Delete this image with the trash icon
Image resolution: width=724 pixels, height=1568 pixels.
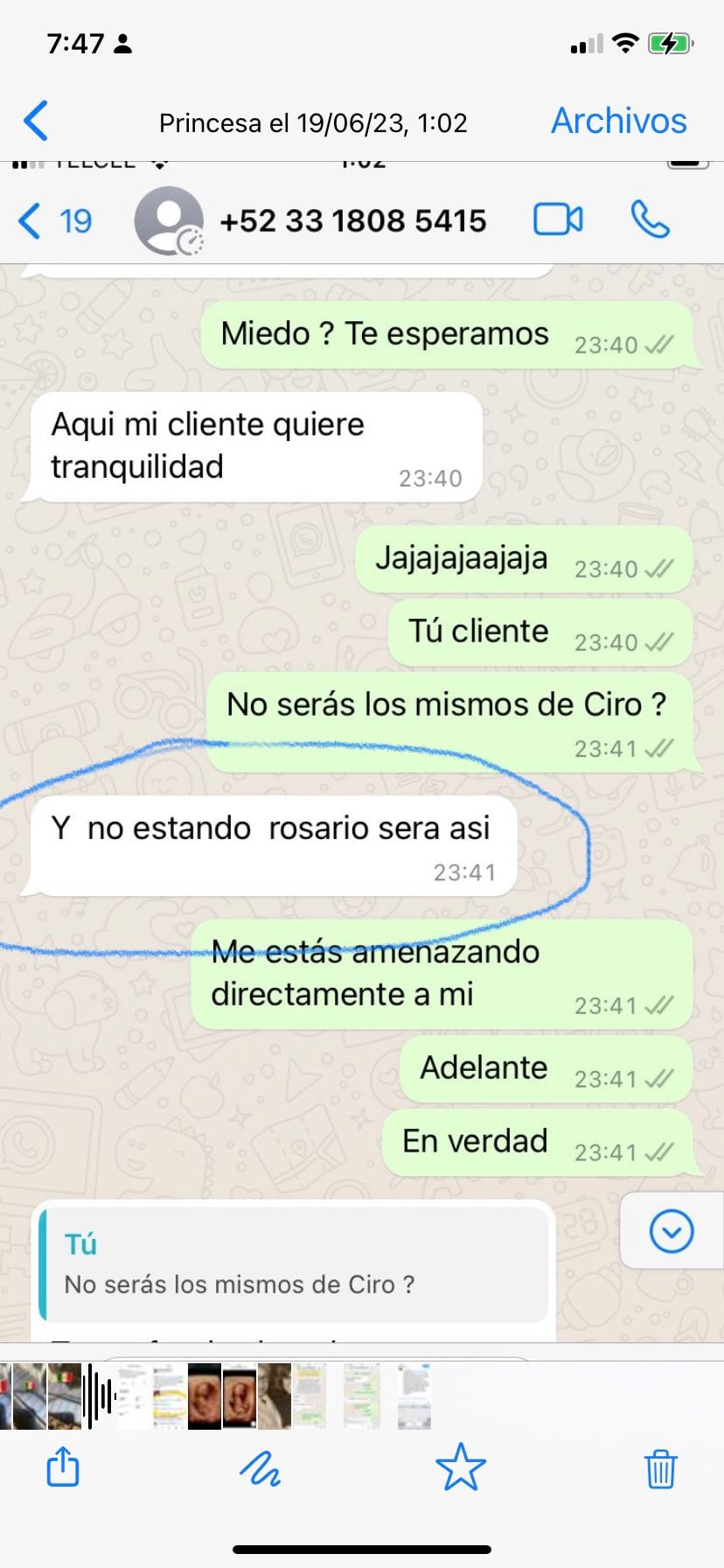click(x=660, y=1467)
